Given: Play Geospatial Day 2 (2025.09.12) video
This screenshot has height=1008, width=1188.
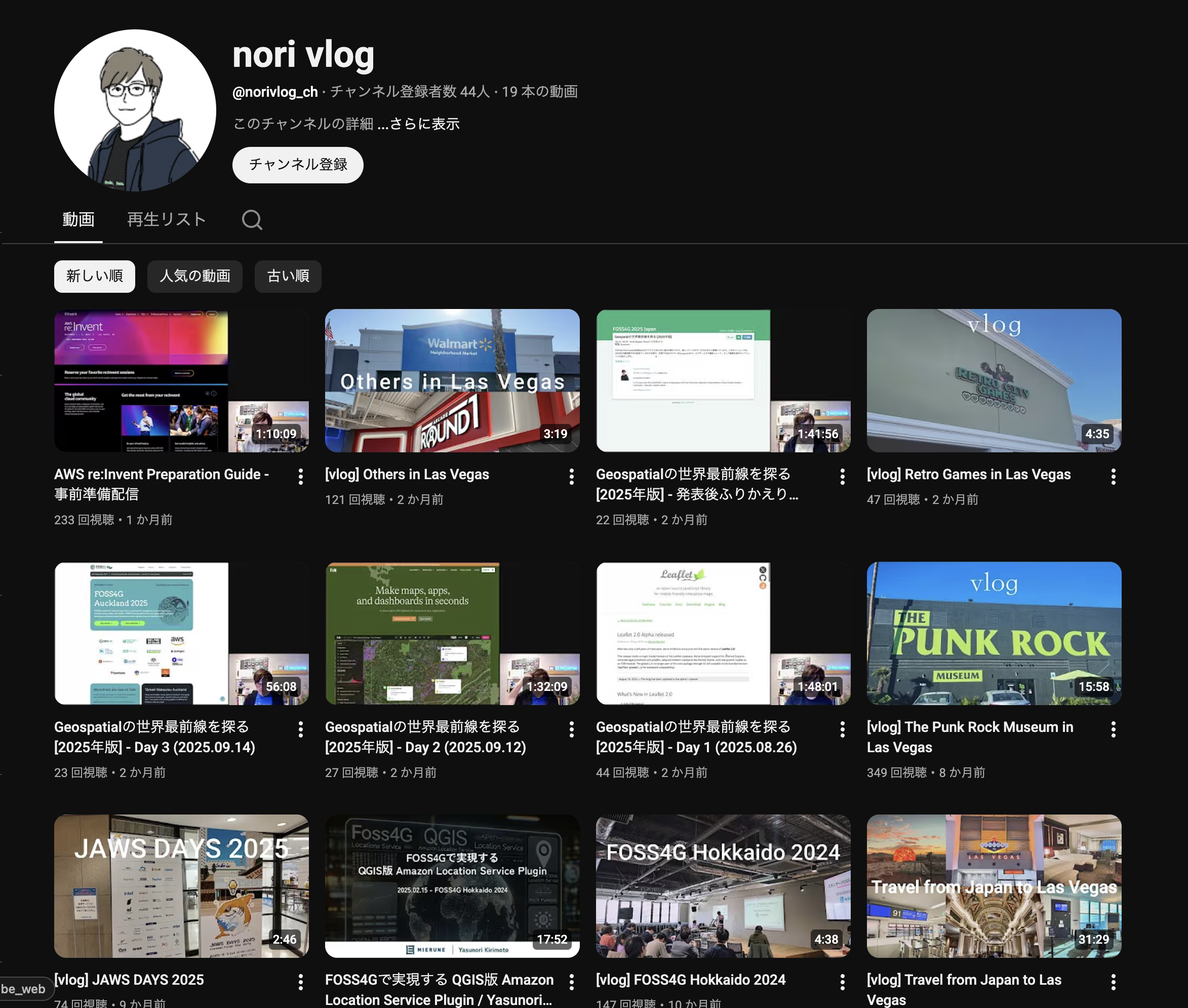Looking at the screenshot, I should point(452,633).
